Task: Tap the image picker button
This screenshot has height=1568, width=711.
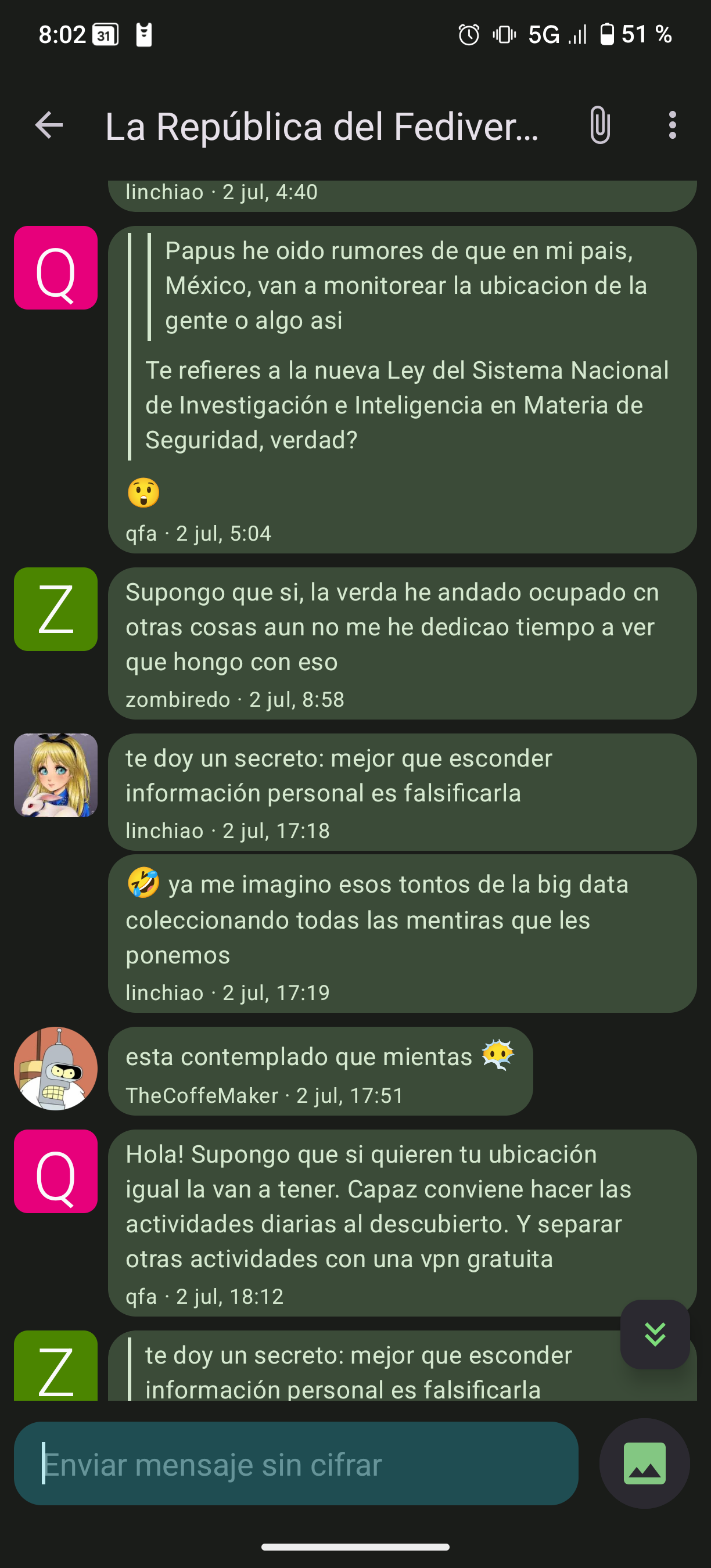Action: tap(645, 1464)
